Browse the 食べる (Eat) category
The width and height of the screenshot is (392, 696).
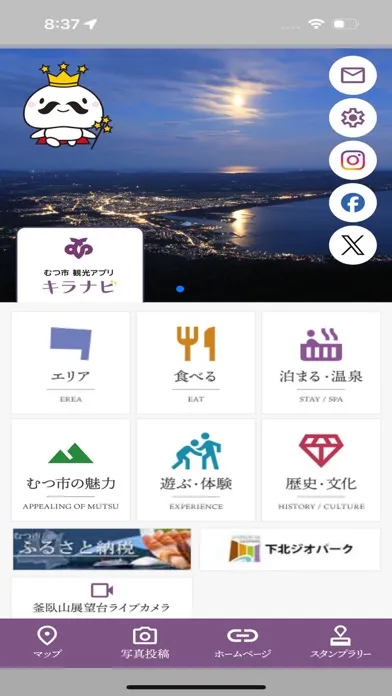click(196, 363)
